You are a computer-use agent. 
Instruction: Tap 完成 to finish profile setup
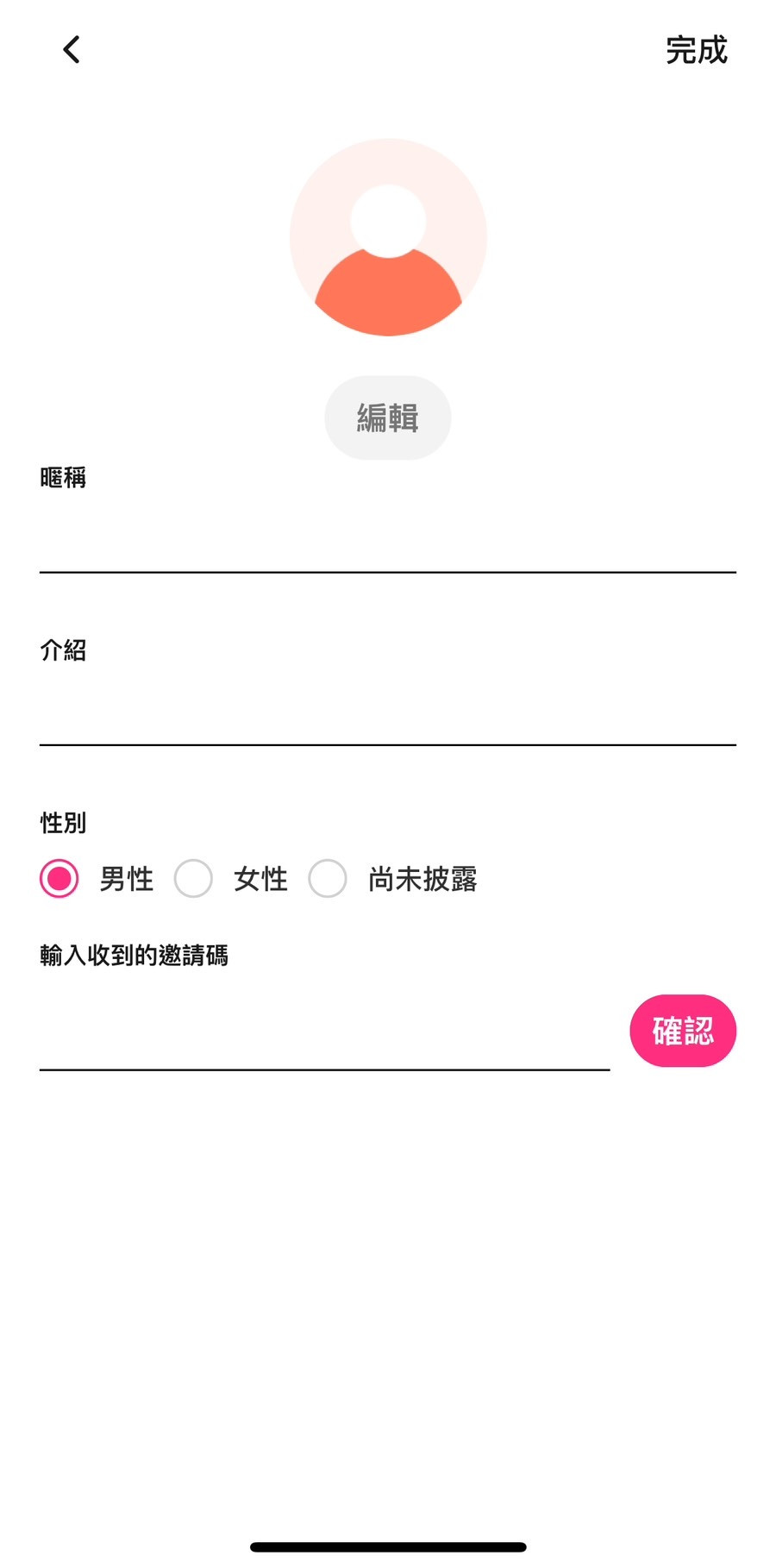click(x=696, y=50)
